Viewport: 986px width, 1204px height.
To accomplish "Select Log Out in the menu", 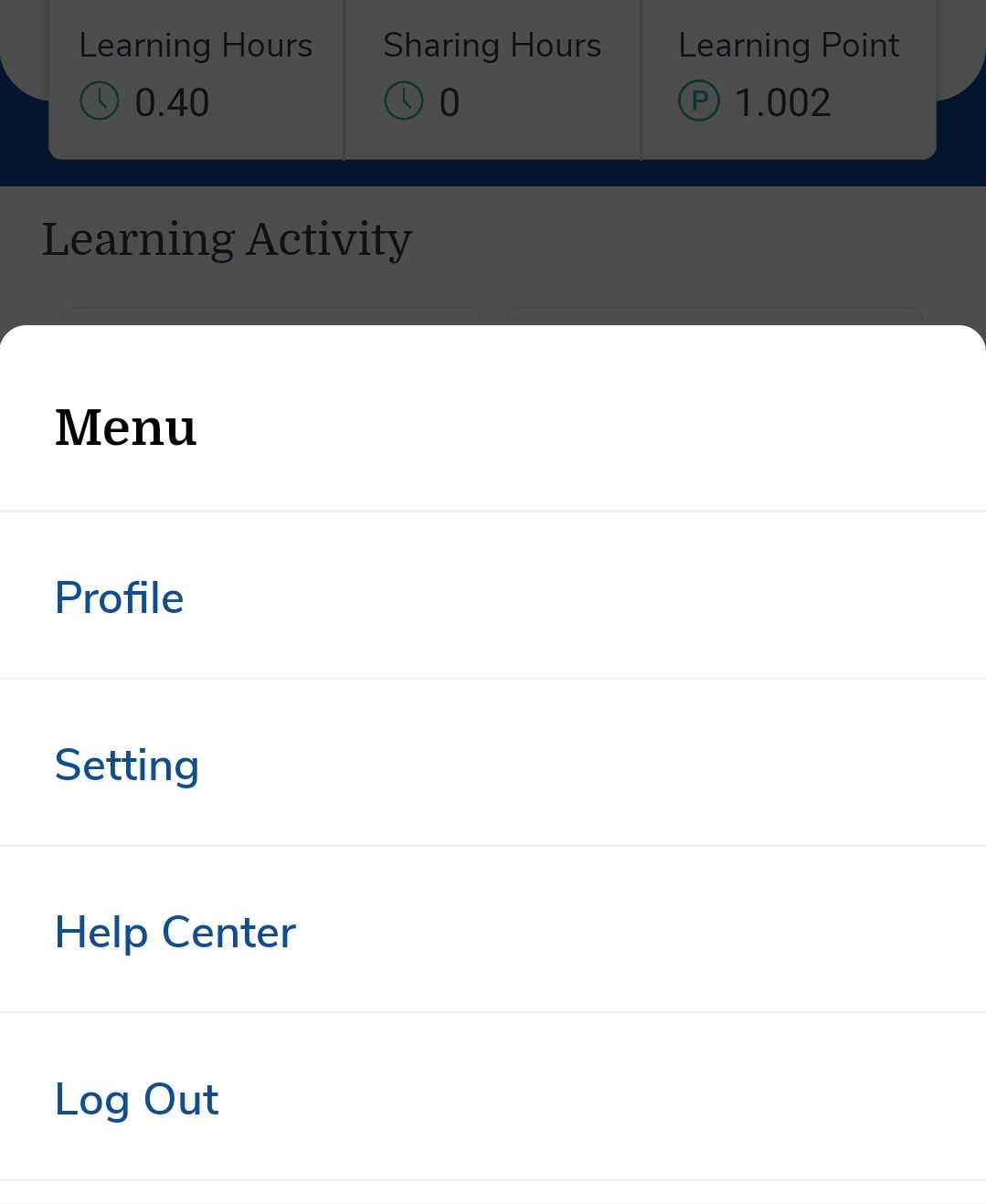I will 137,1099.
